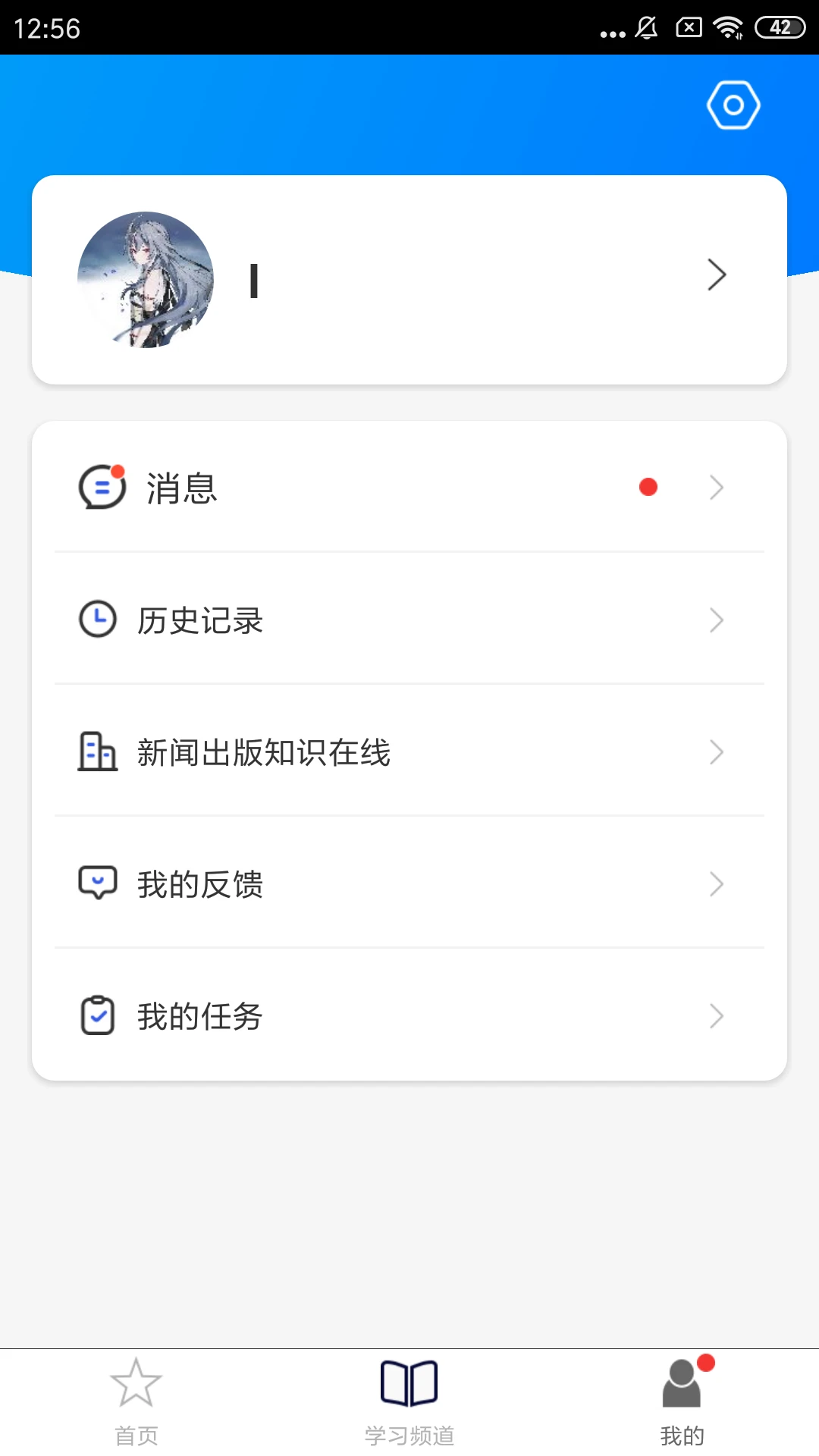Click the red unread dot on 消息 row

point(648,487)
